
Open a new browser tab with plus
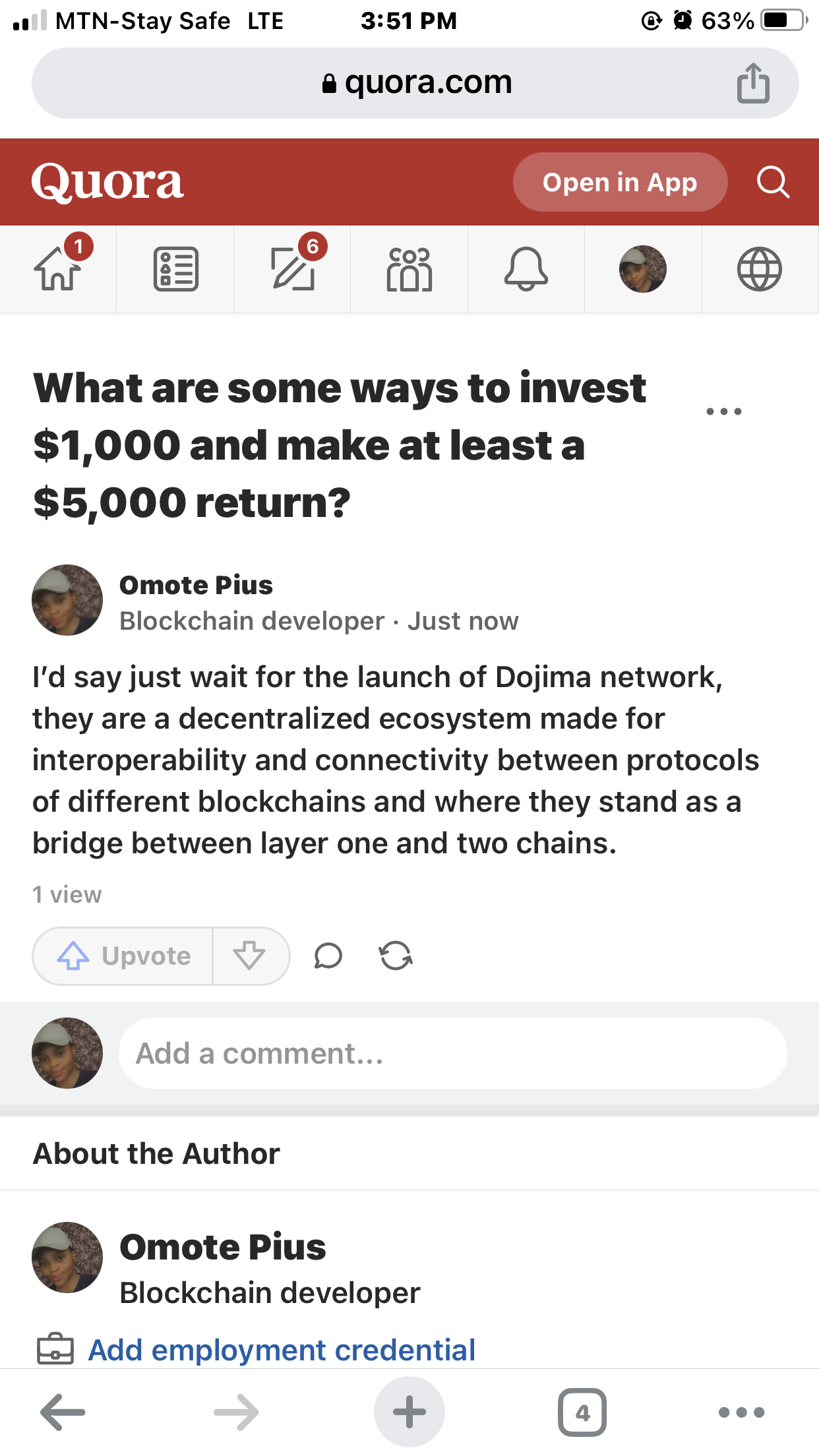click(x=409, y=1412)
